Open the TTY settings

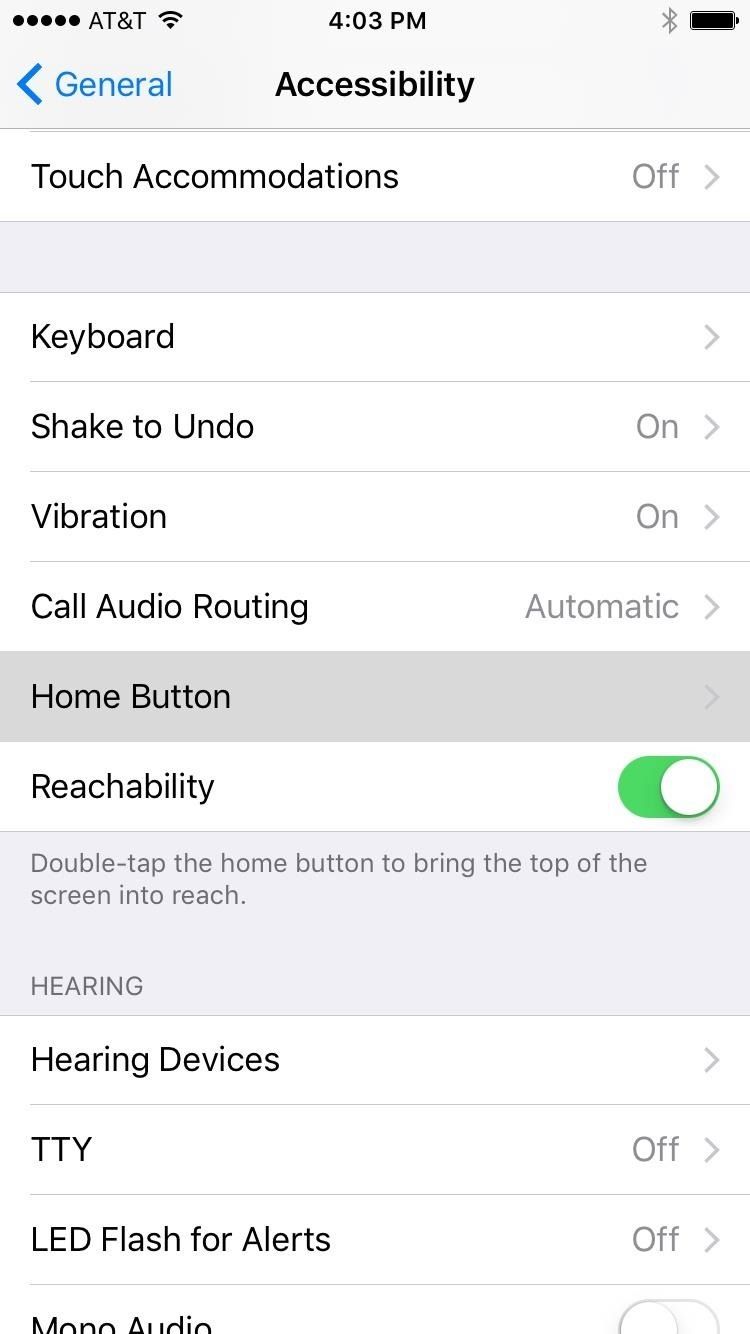pos(375,1149)
